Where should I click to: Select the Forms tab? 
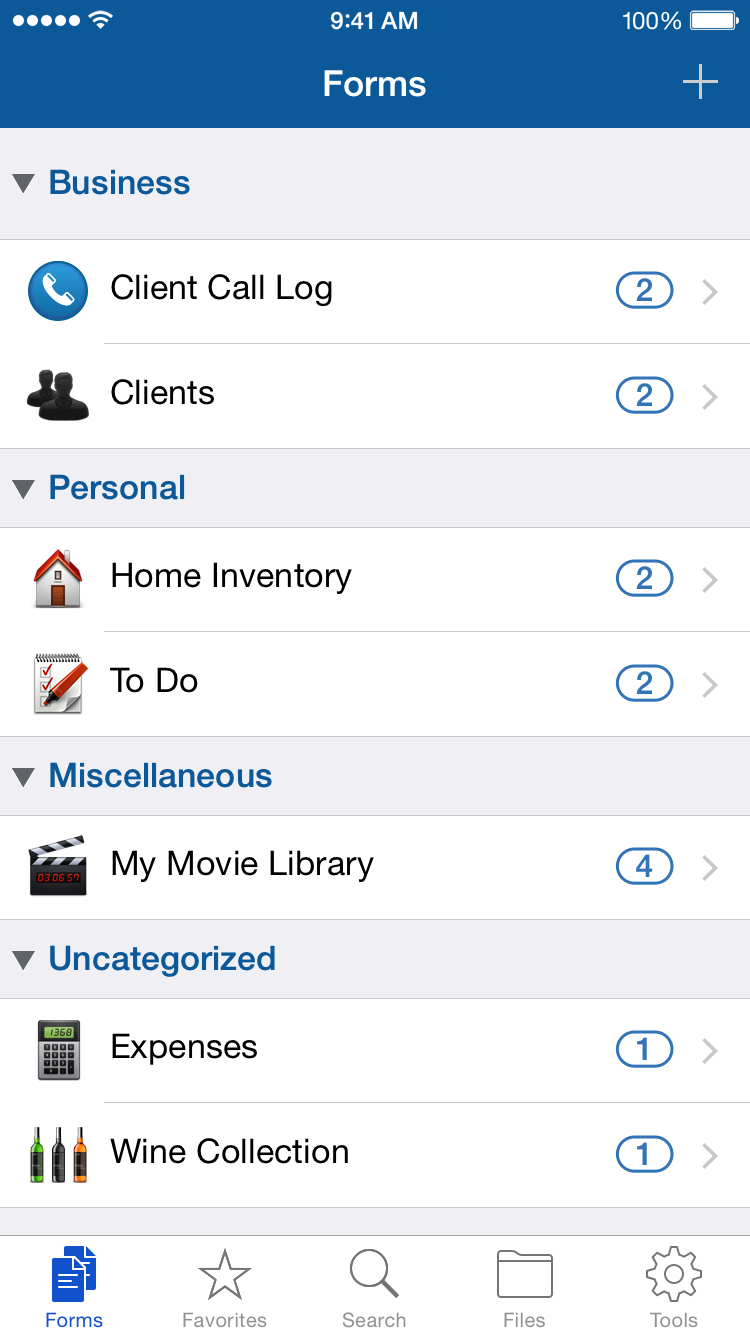coord(74,1288)
